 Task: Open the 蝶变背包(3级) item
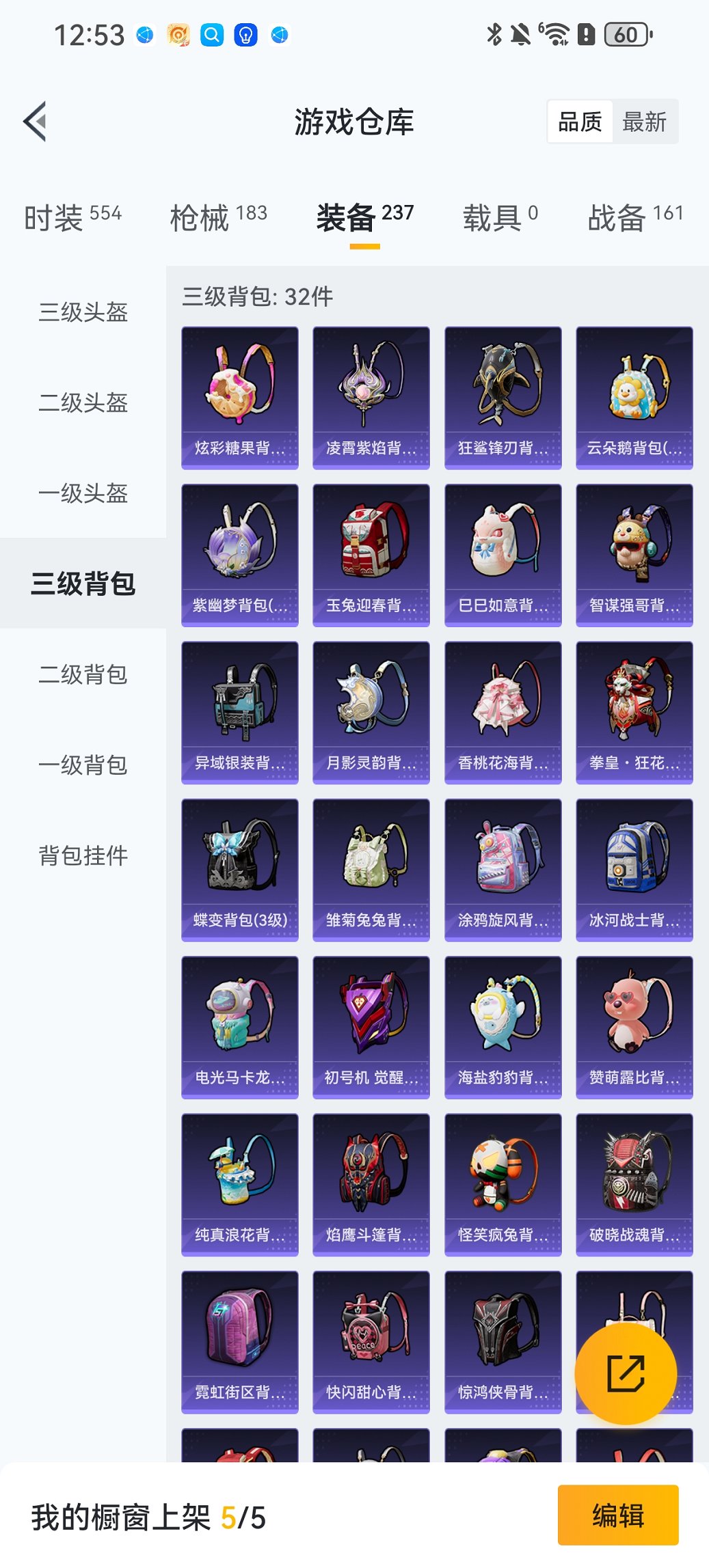[239, 870]
